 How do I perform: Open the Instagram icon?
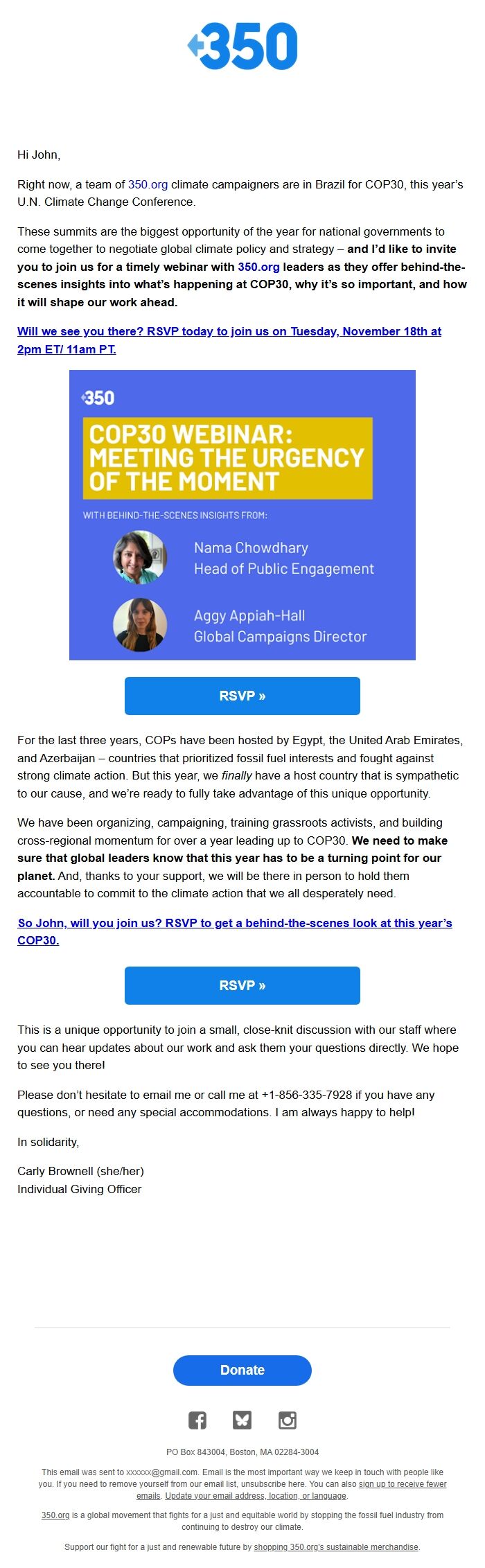point(287,1420)
